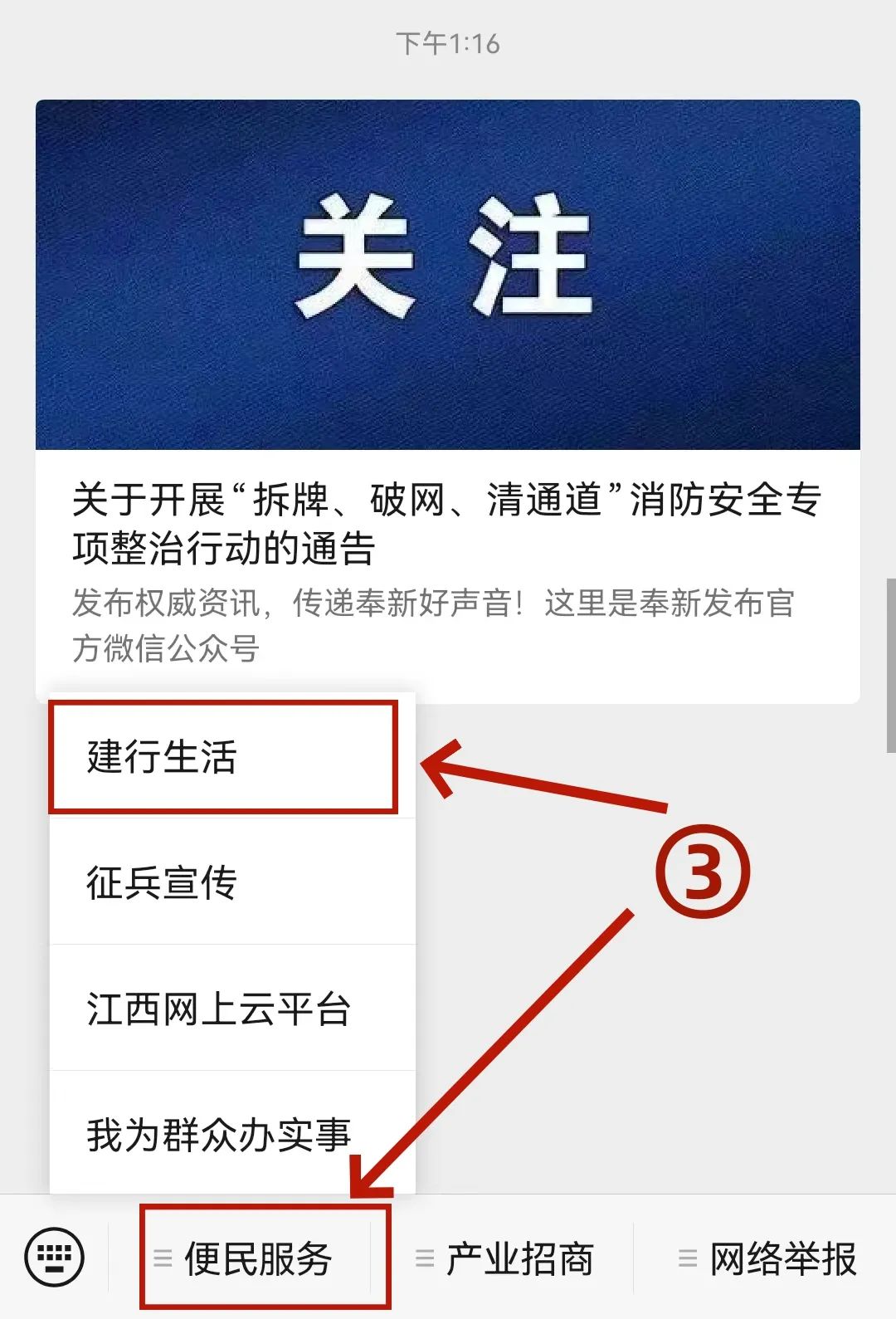
Task: Tap the 便民服务 bottom menu
Action: coord(259,1258)
